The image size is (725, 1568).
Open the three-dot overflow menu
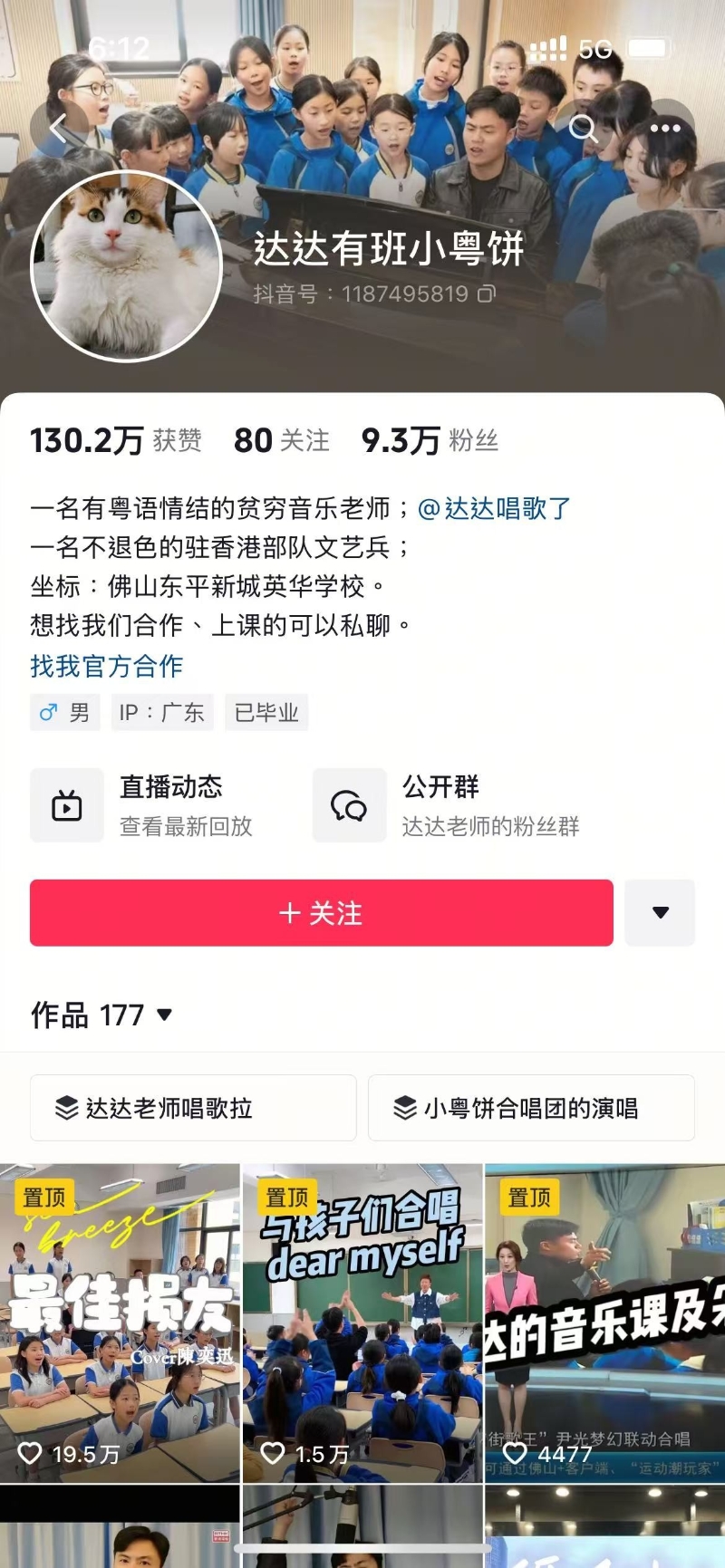664,129
